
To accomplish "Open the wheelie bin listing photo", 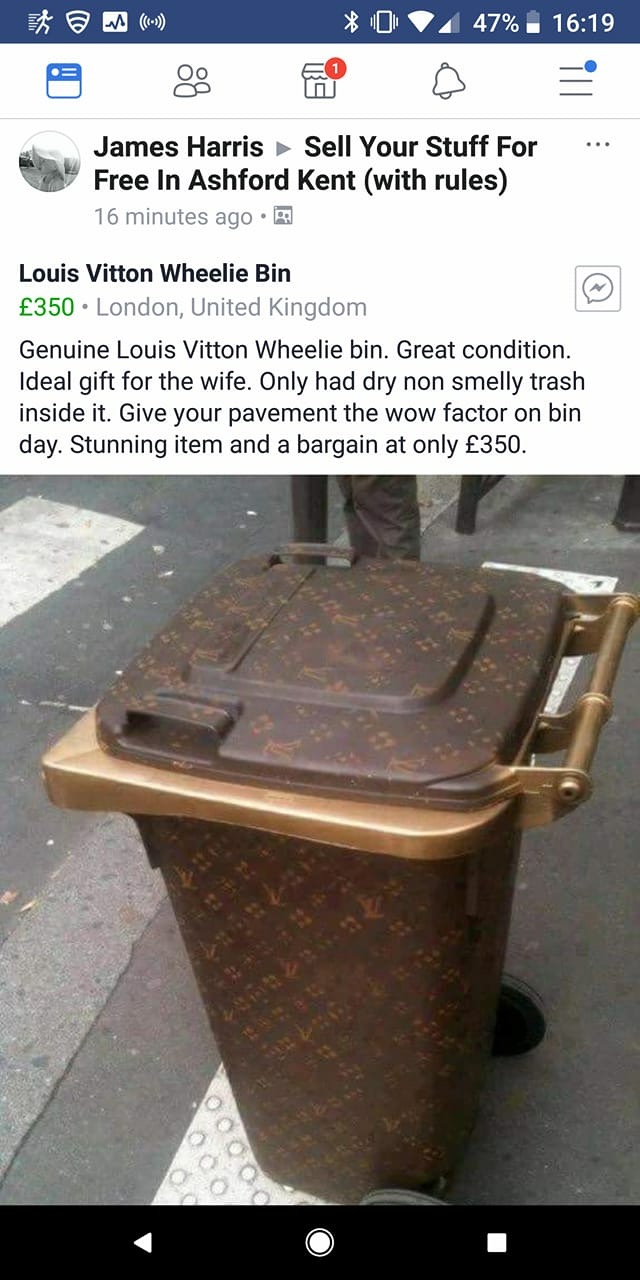I will point(320,840).
